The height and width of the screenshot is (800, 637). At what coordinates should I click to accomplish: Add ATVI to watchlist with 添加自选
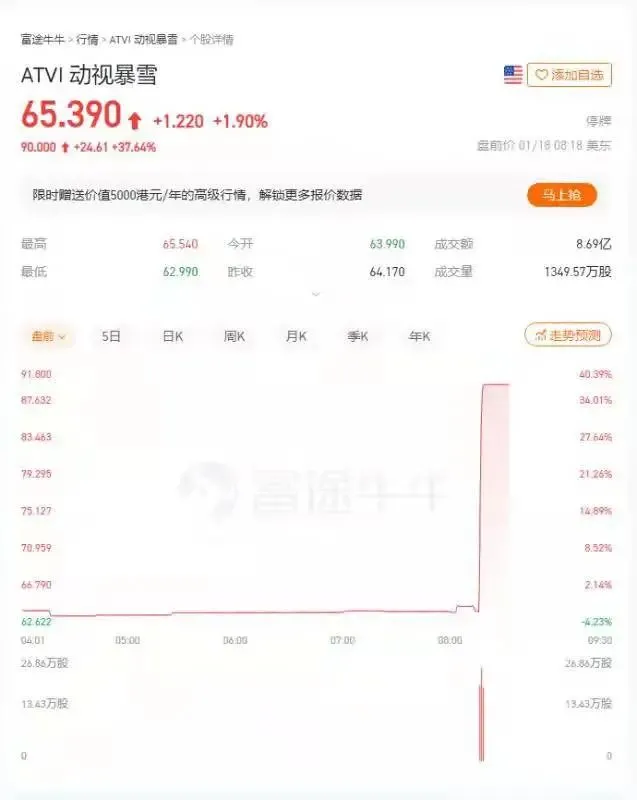point(569,75)
